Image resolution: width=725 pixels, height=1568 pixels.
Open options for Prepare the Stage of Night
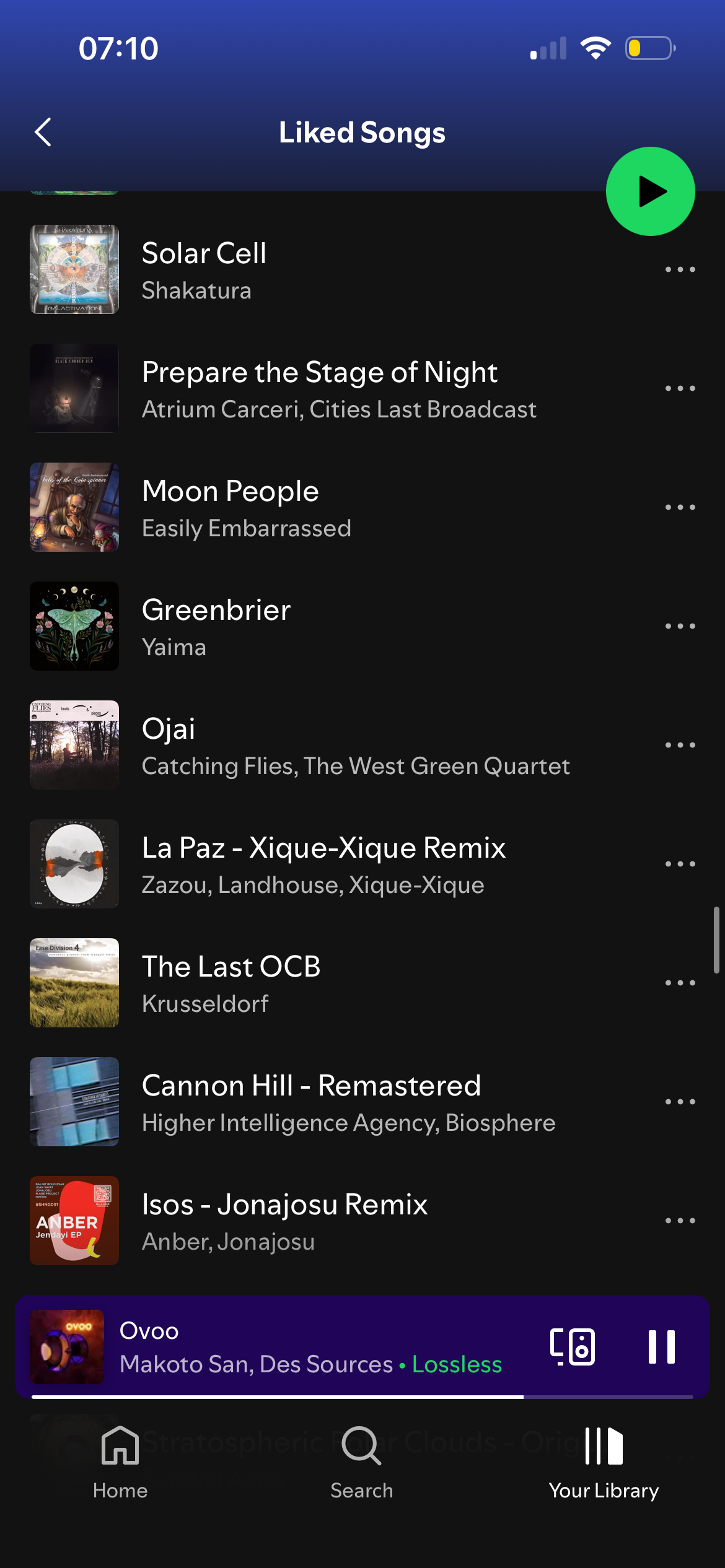[x=680, y=388]
